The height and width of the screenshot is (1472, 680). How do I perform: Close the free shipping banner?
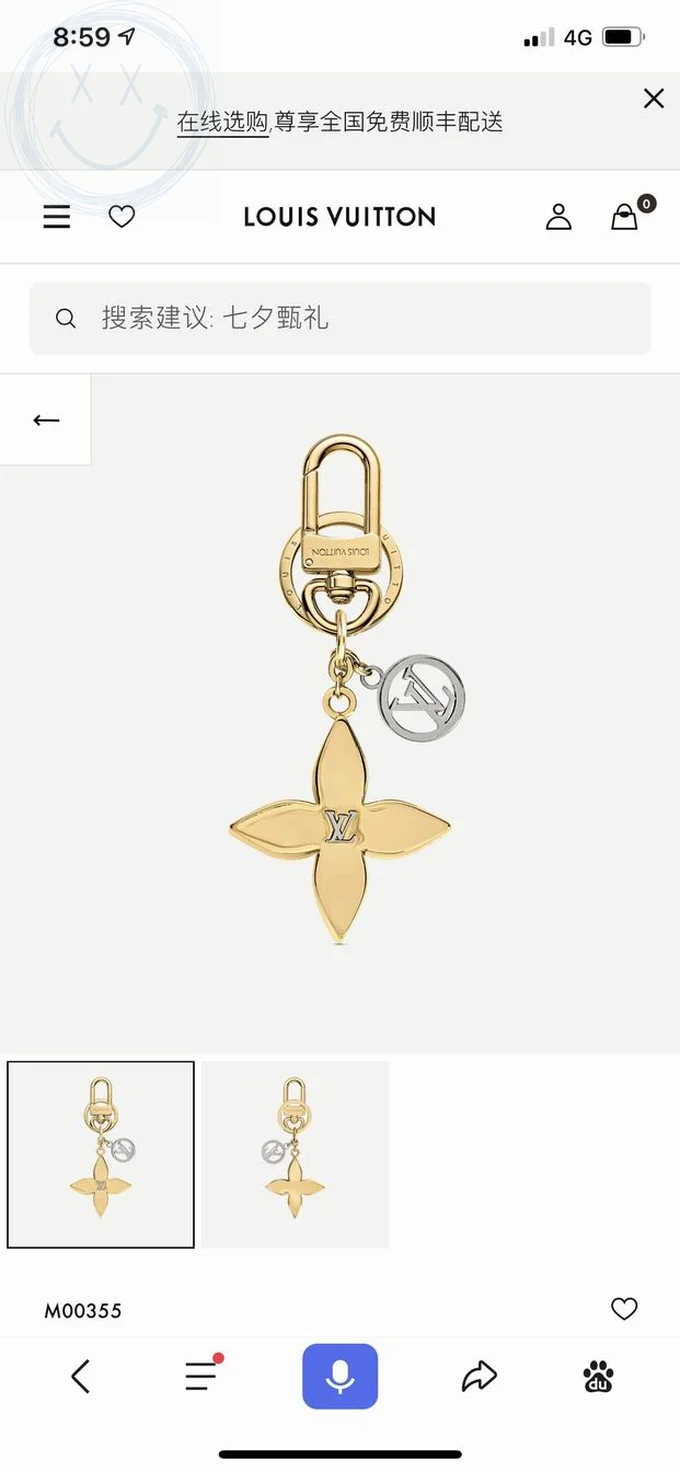point(653,98)
